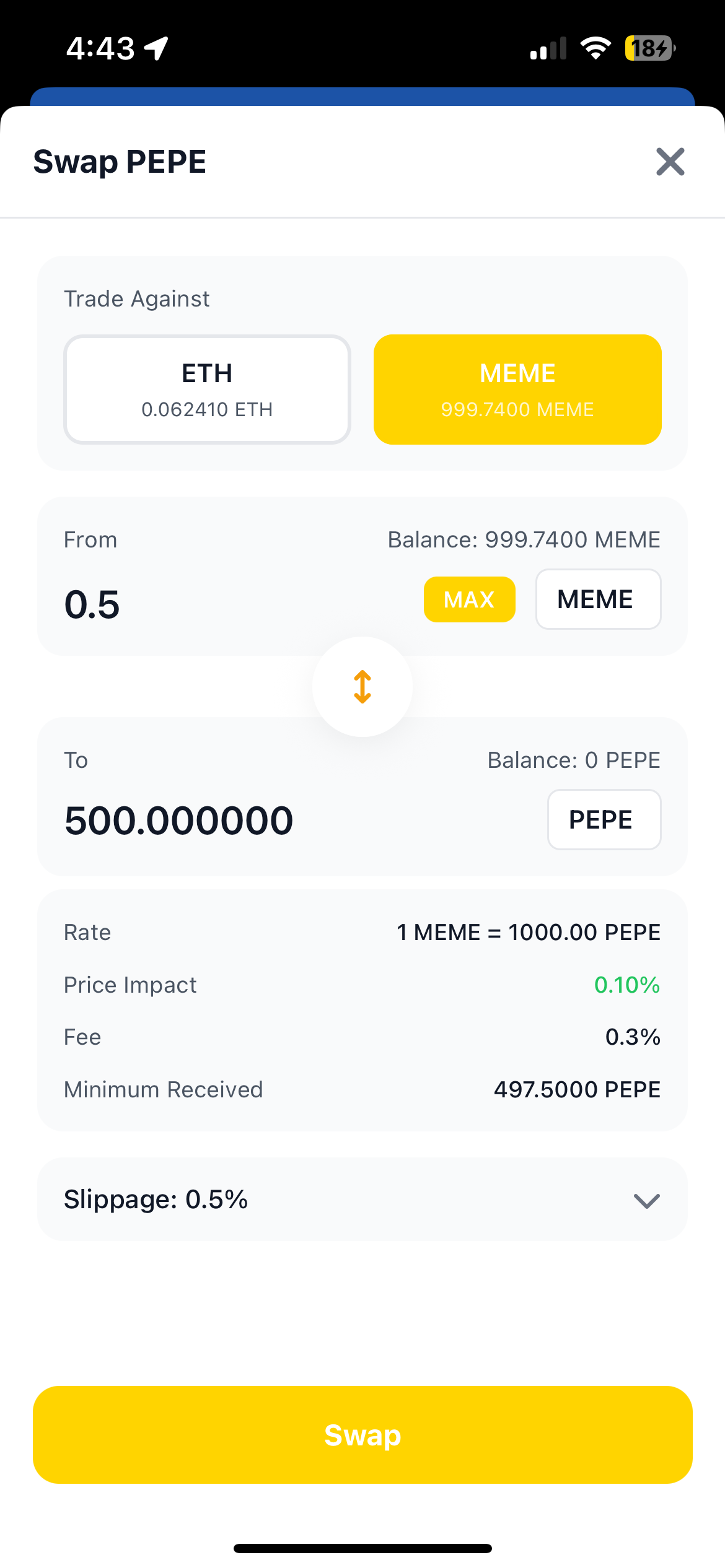Click the Swap PEPE header title

click(119, 162)
